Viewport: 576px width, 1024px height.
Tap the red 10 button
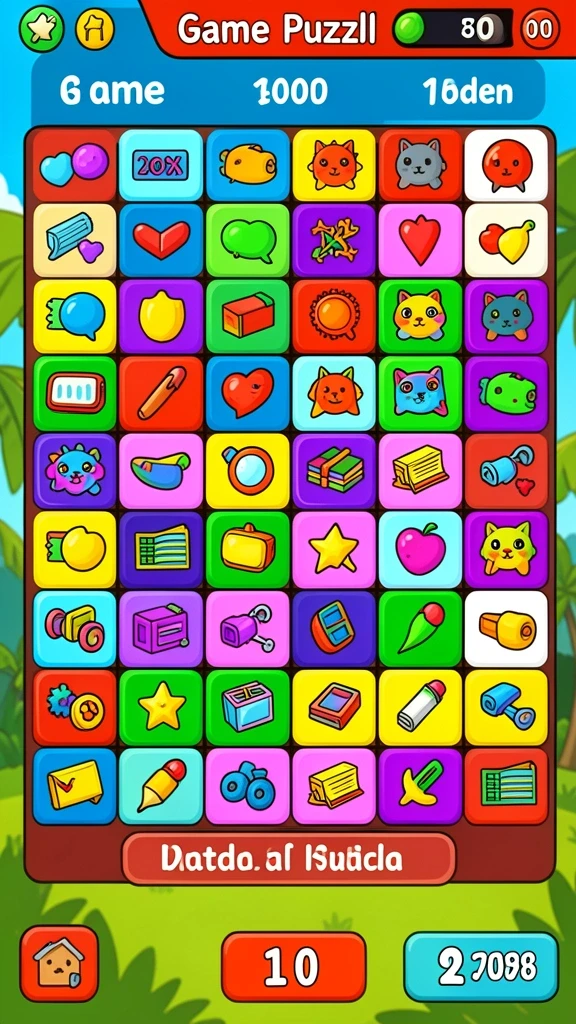(293, 967)
